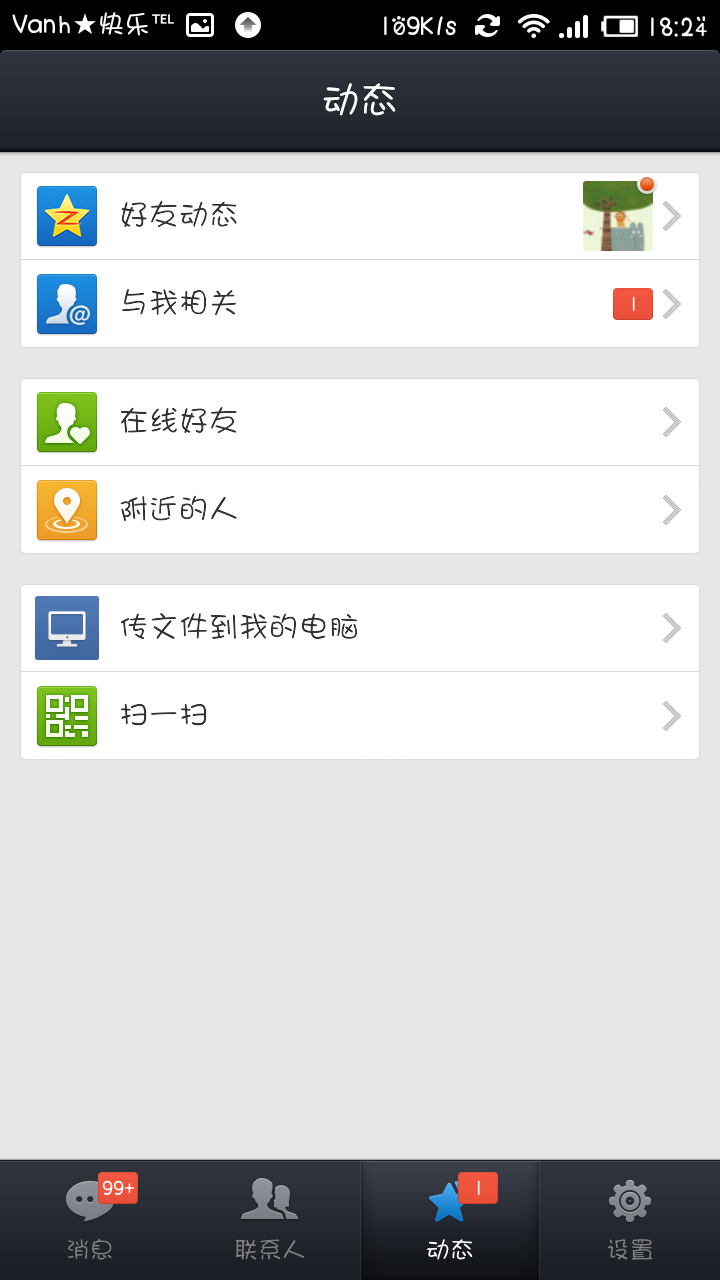Image resolution: width=720 pixels, height=1280 pixels.
Task: Open the 好友动态 row
Action: click(360, 216)
